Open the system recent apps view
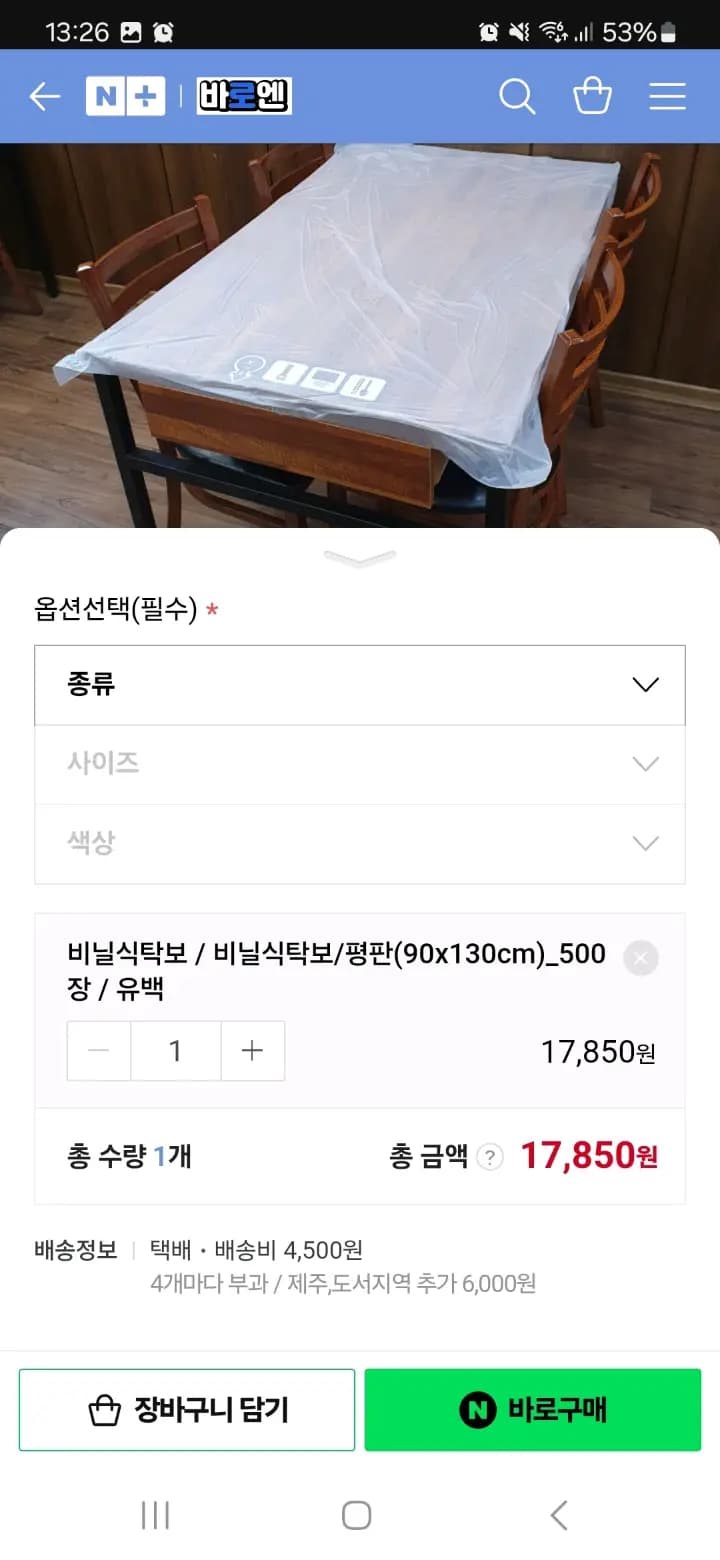The image size is (720, 1560). [155, 1515]
